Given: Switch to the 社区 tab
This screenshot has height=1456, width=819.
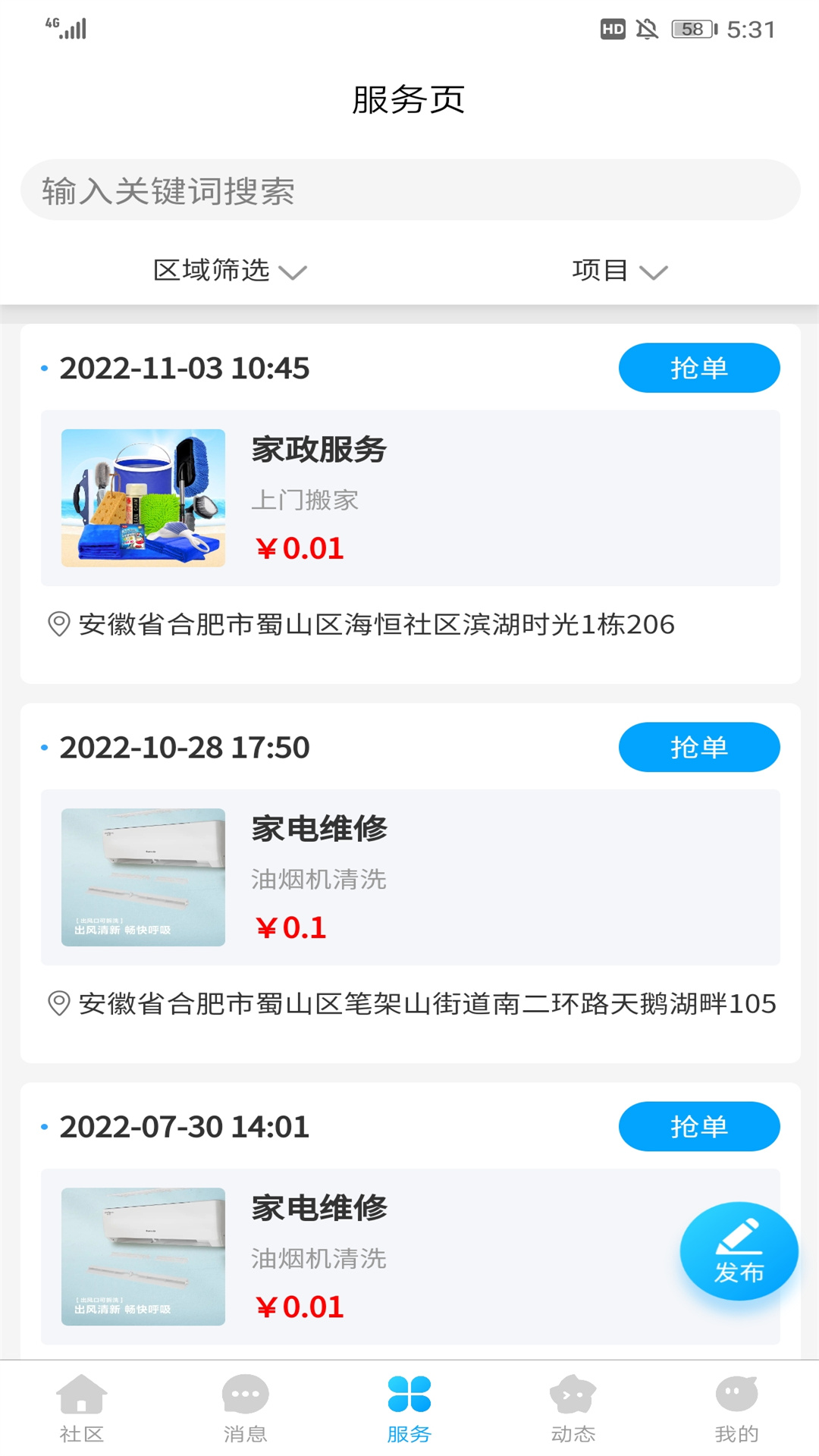Looking at the screenshot, I should click(81, 1407).
